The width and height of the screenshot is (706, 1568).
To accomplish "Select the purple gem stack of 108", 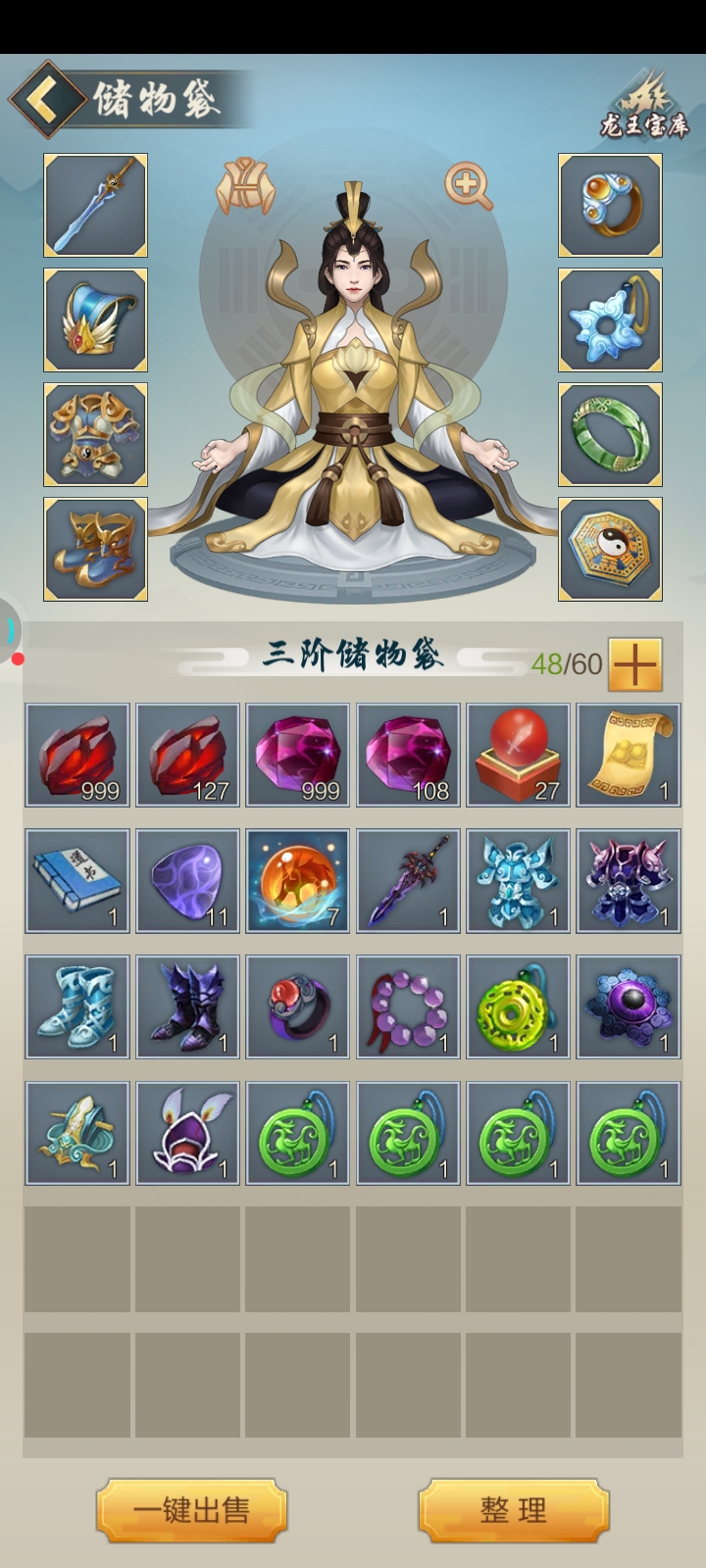I will (408, 755).
